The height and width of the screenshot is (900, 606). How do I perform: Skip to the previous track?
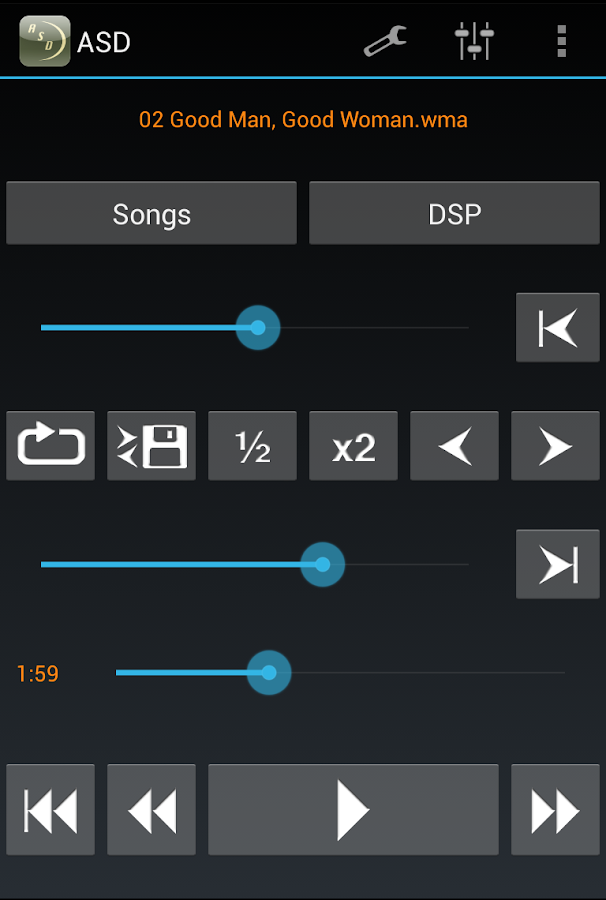pyautogui.click(x=50, y=810)
